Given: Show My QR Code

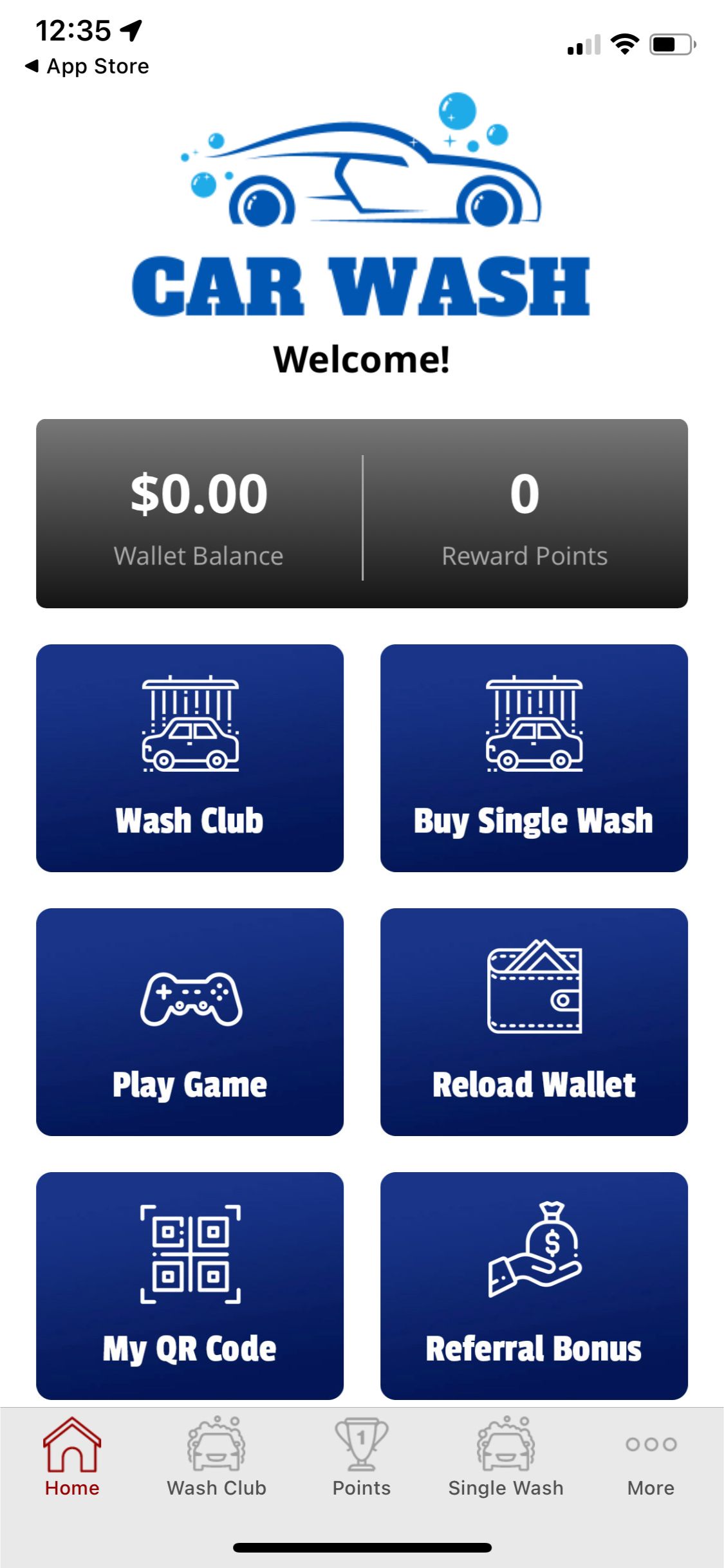Looking at the screenshot, I should [190, 1285].
